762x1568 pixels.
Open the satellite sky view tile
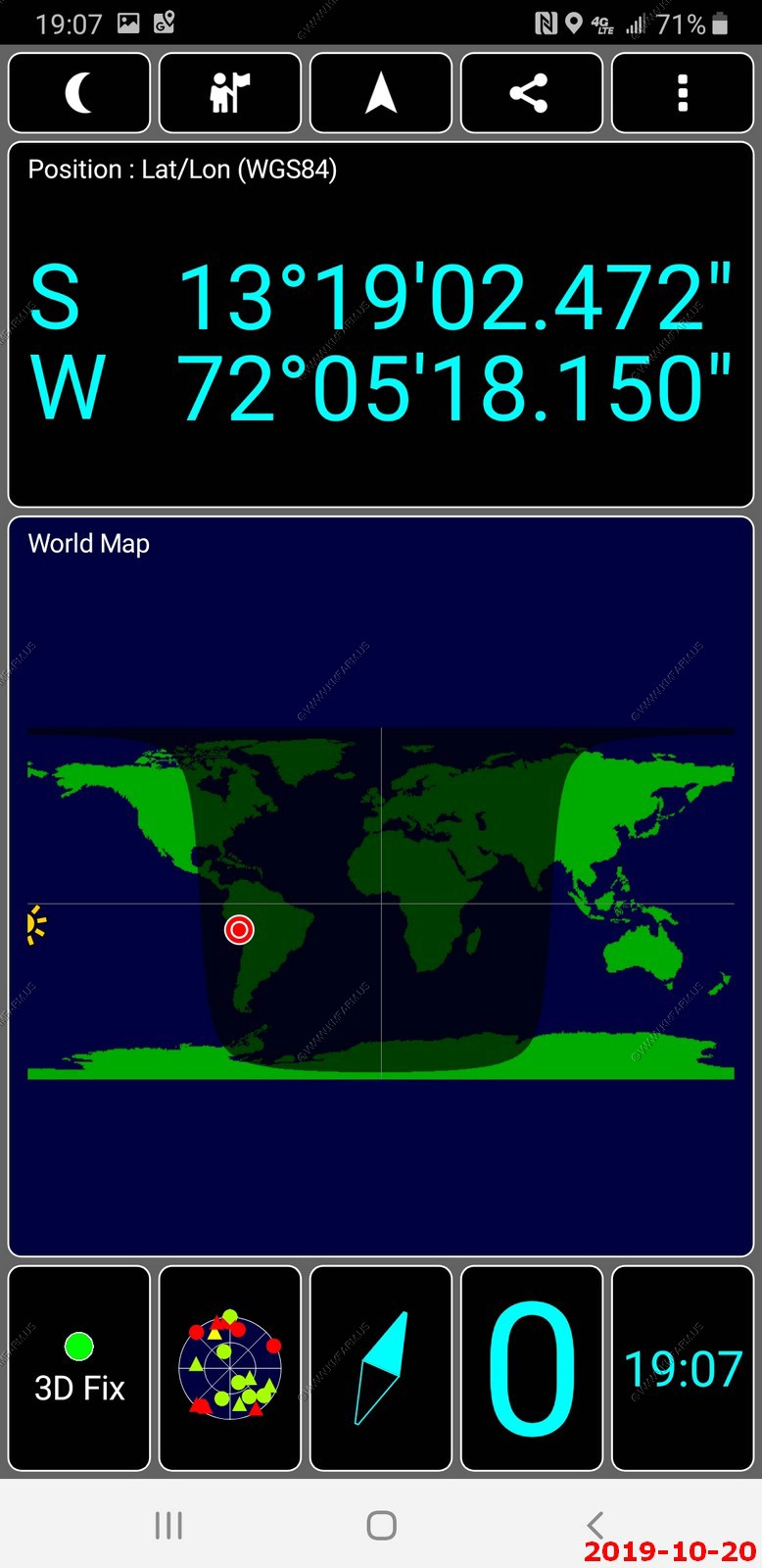[x=230, y=1368]
